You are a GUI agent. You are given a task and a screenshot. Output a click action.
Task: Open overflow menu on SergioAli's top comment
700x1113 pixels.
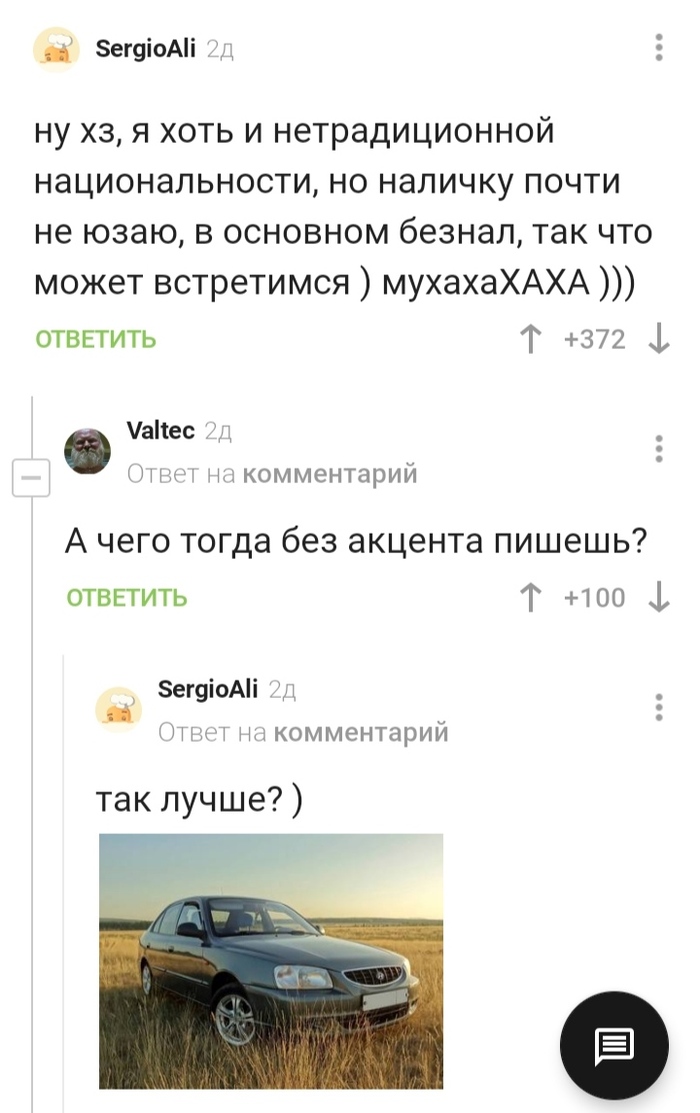[x=658, y=48]
